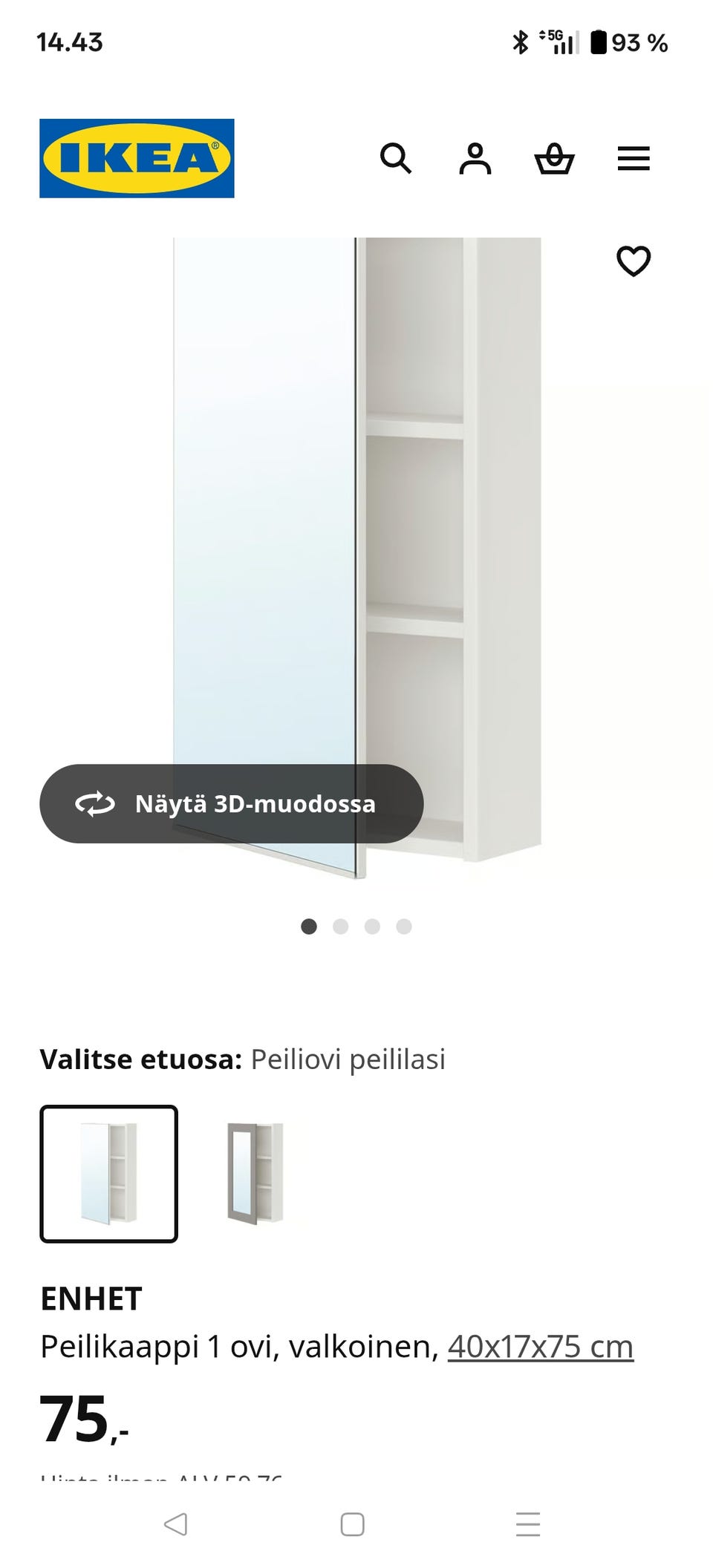Tap the Android back navigation arrow
The width and height of the screenshot is (713, 1568).
175,1523
